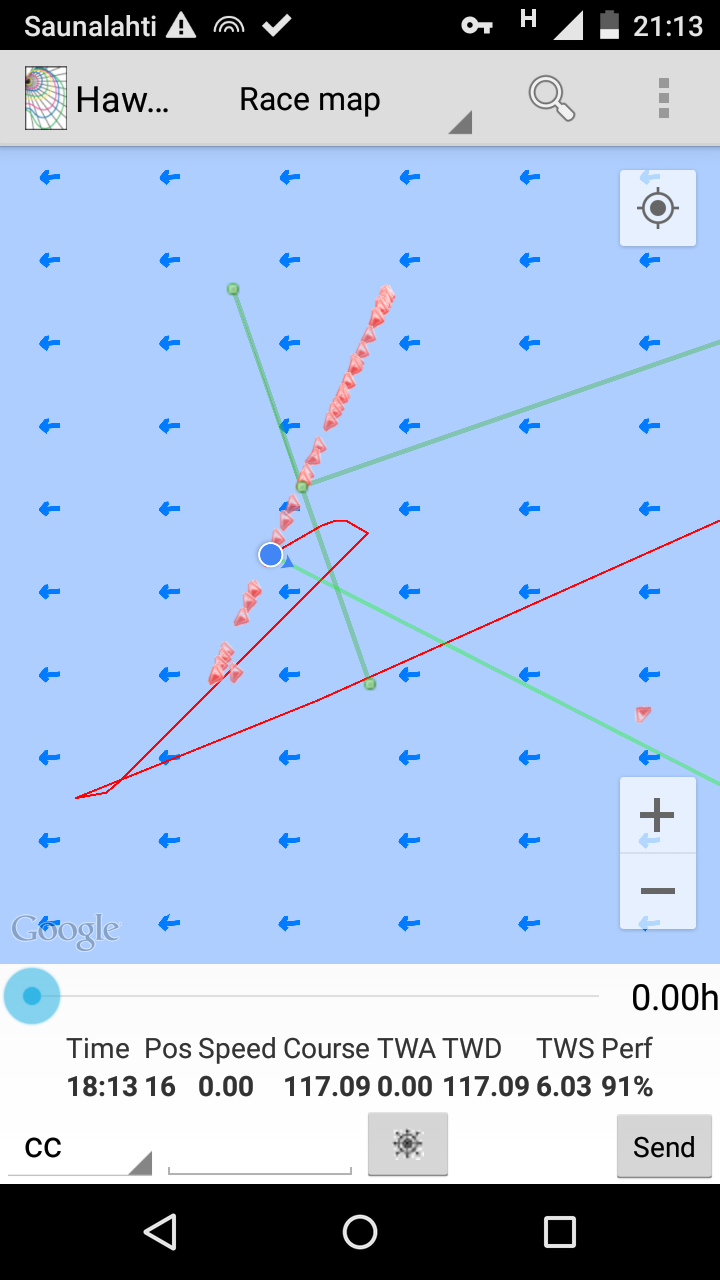
Task: Go back using the system back button
Action: 160,1232
